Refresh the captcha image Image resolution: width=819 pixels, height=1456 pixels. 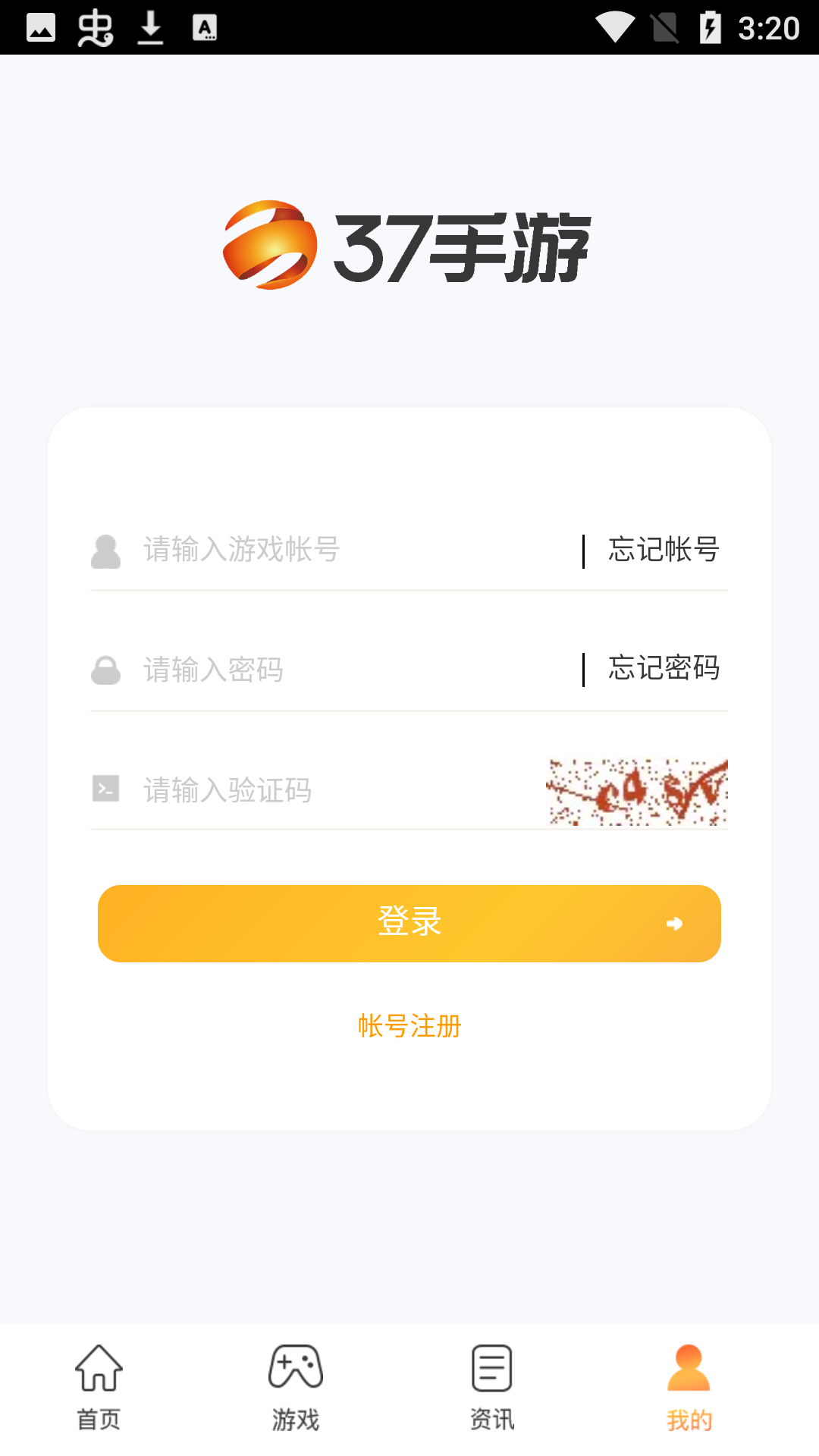click(637, 791)
